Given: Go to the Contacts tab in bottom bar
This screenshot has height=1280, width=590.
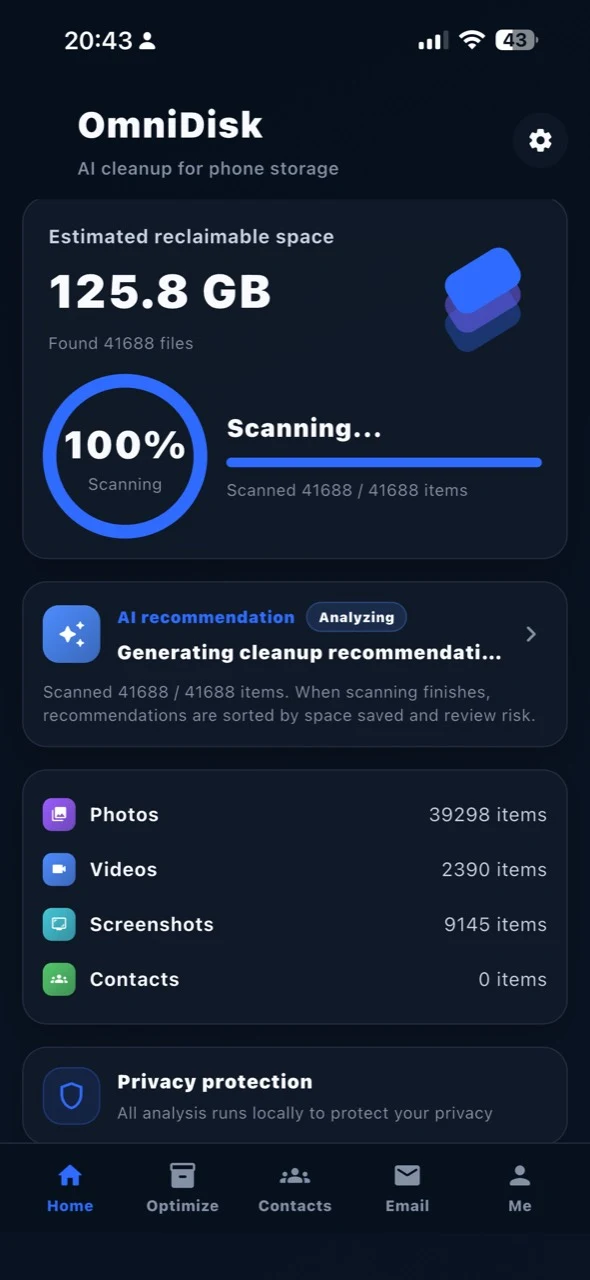Looking at the screenshot, I should (x=295, y=1187).
